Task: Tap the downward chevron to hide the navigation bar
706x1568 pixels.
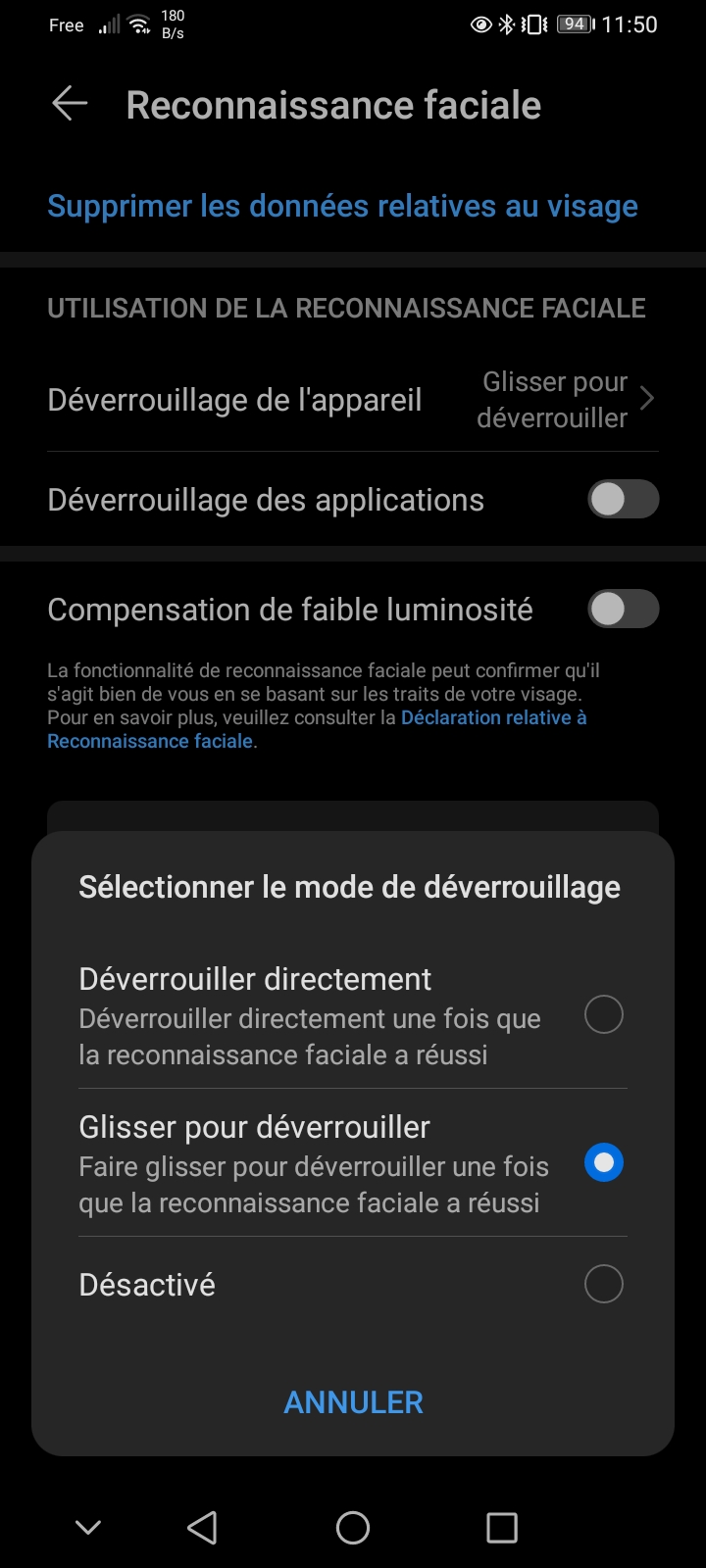Action: pos(87,1527)
